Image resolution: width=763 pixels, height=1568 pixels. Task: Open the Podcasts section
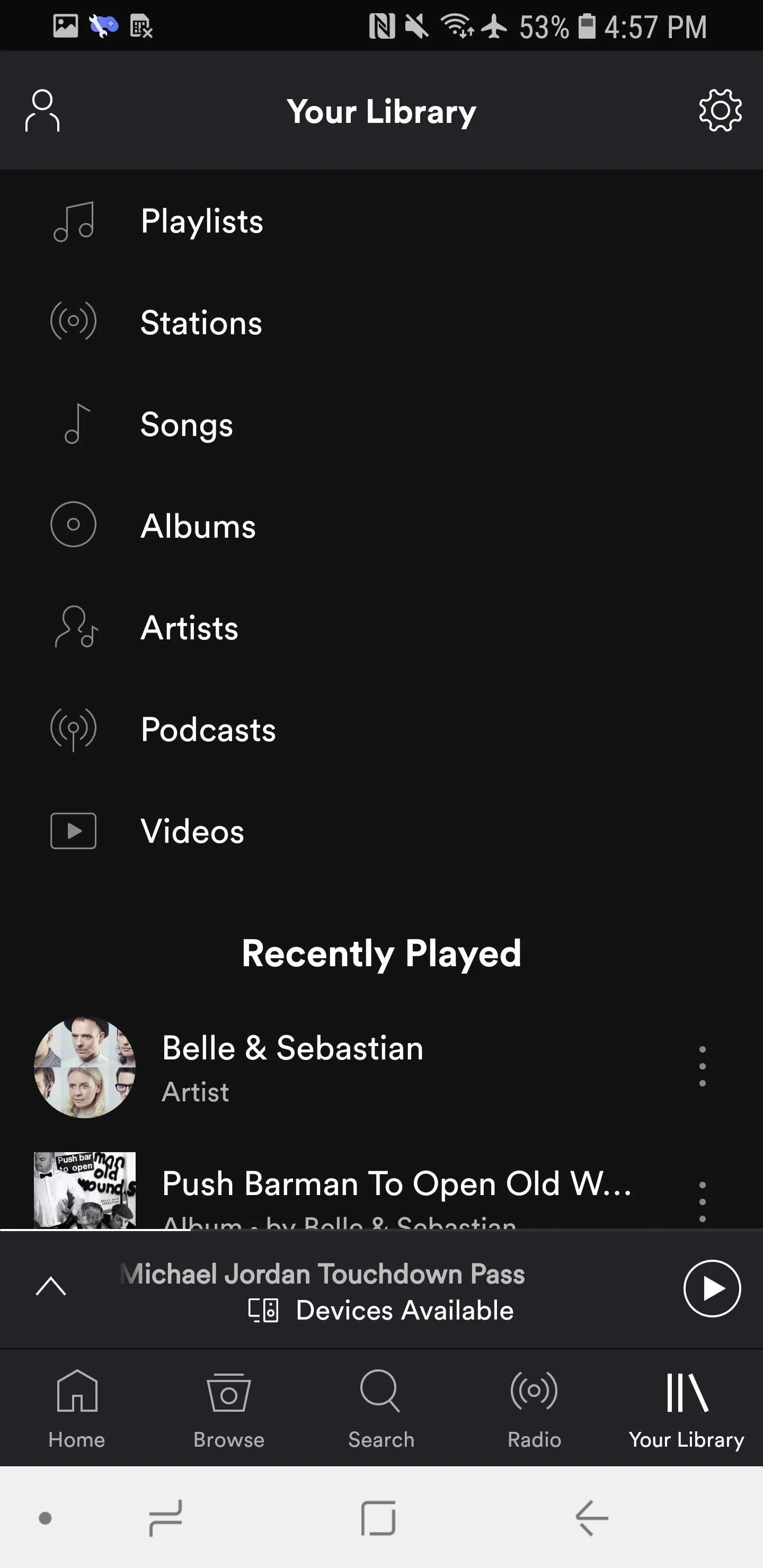pos(381,729)
